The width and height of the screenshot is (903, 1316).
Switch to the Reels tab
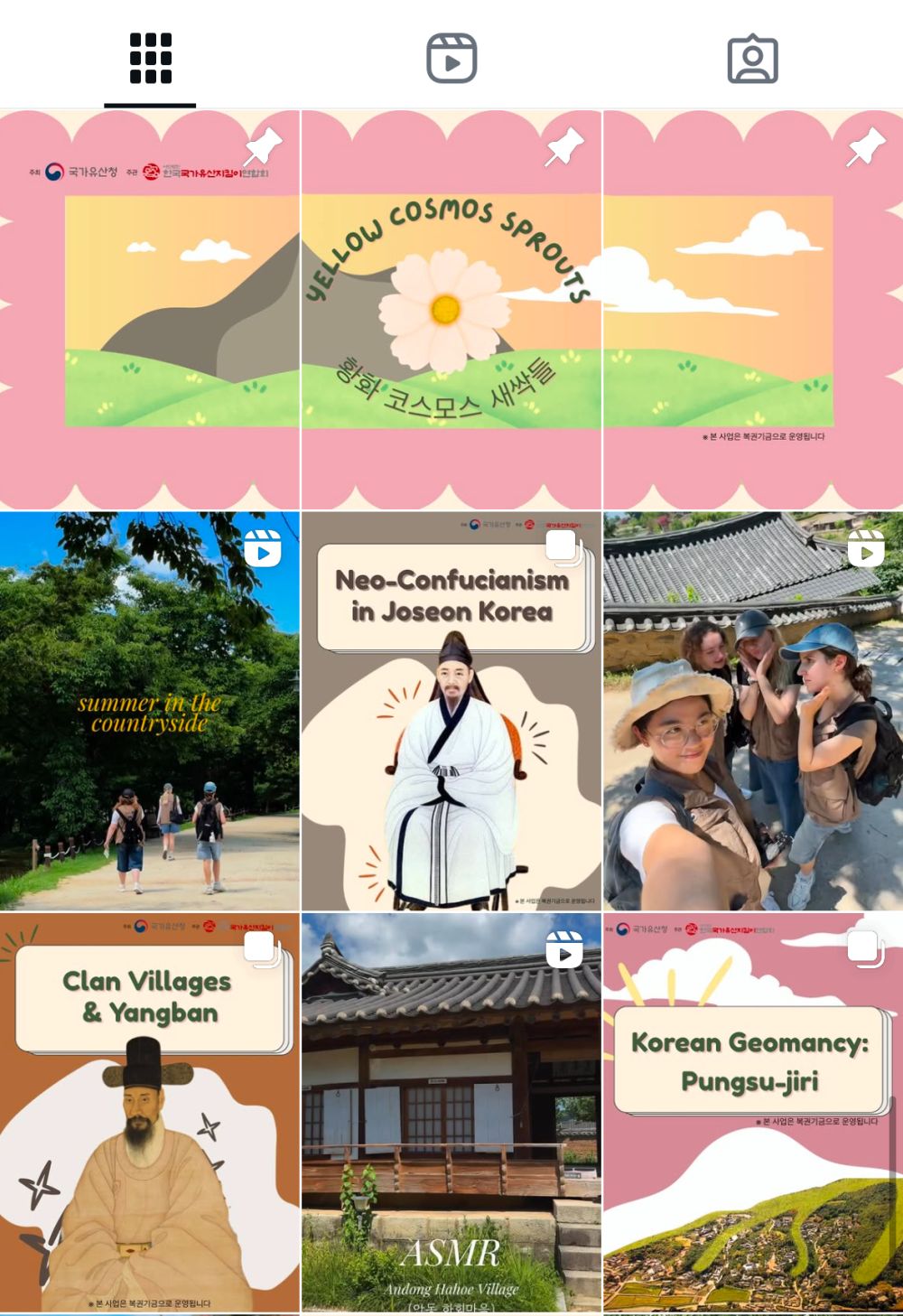coord(451,59)
